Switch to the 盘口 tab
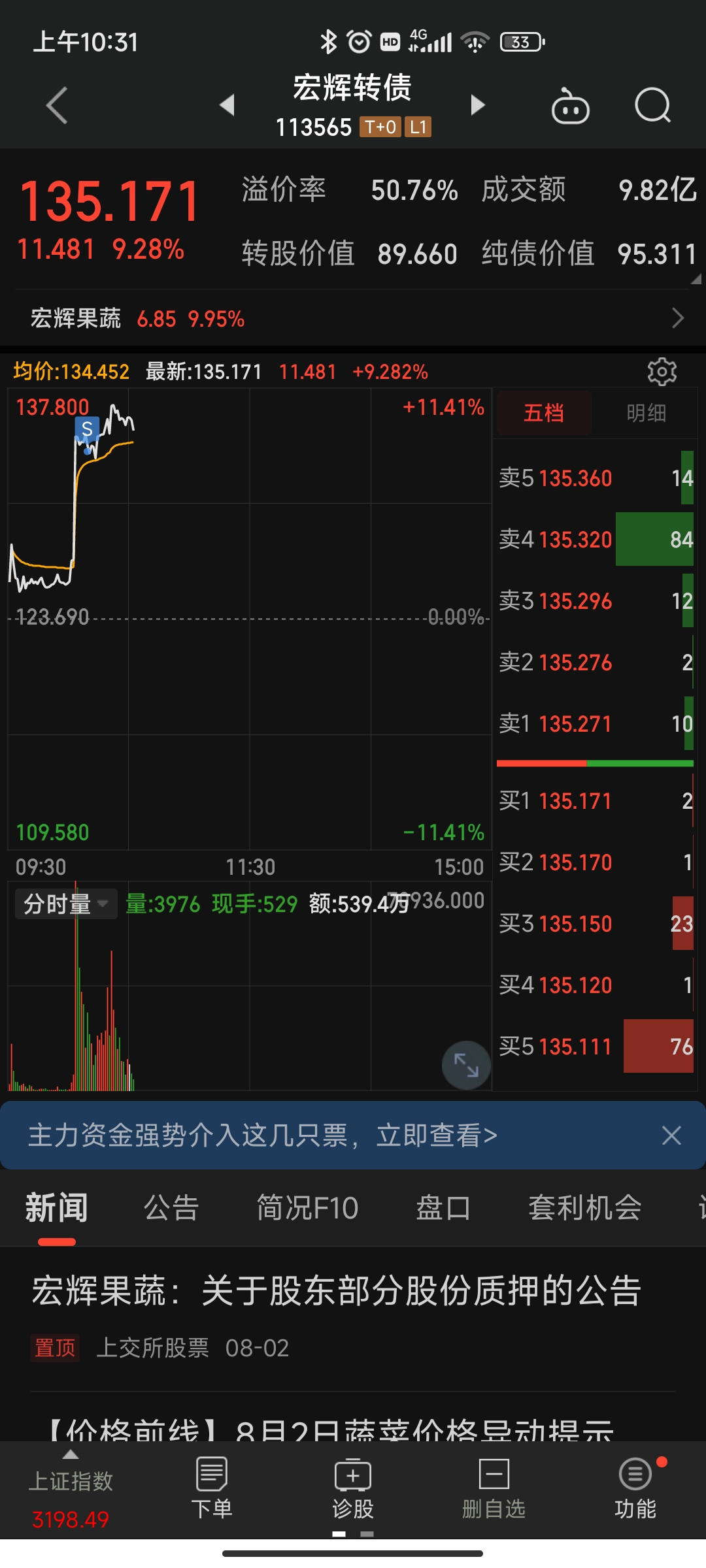Screen dimensions: 706x1568 443,1208
